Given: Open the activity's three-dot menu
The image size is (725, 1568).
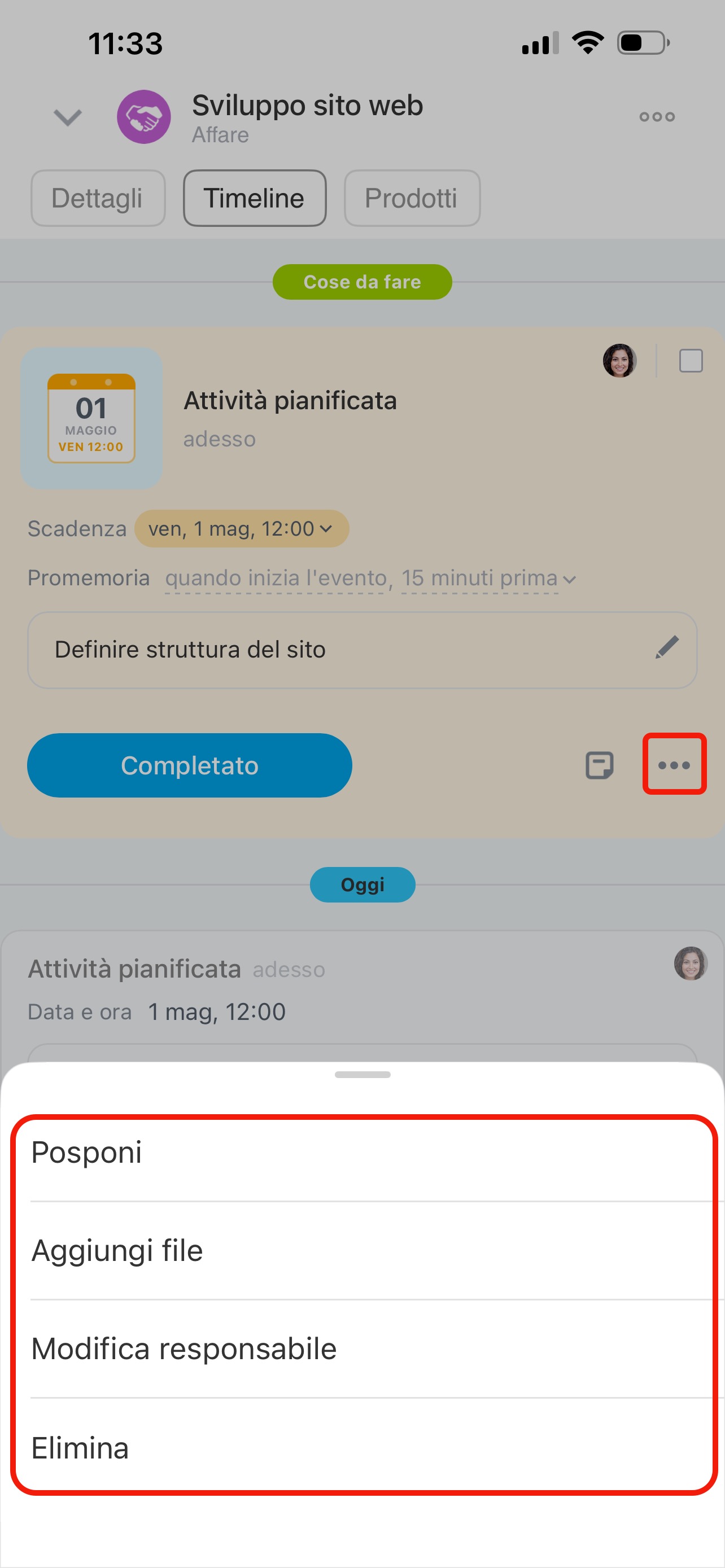Looking at the screenshot, I should pos(674,764).
